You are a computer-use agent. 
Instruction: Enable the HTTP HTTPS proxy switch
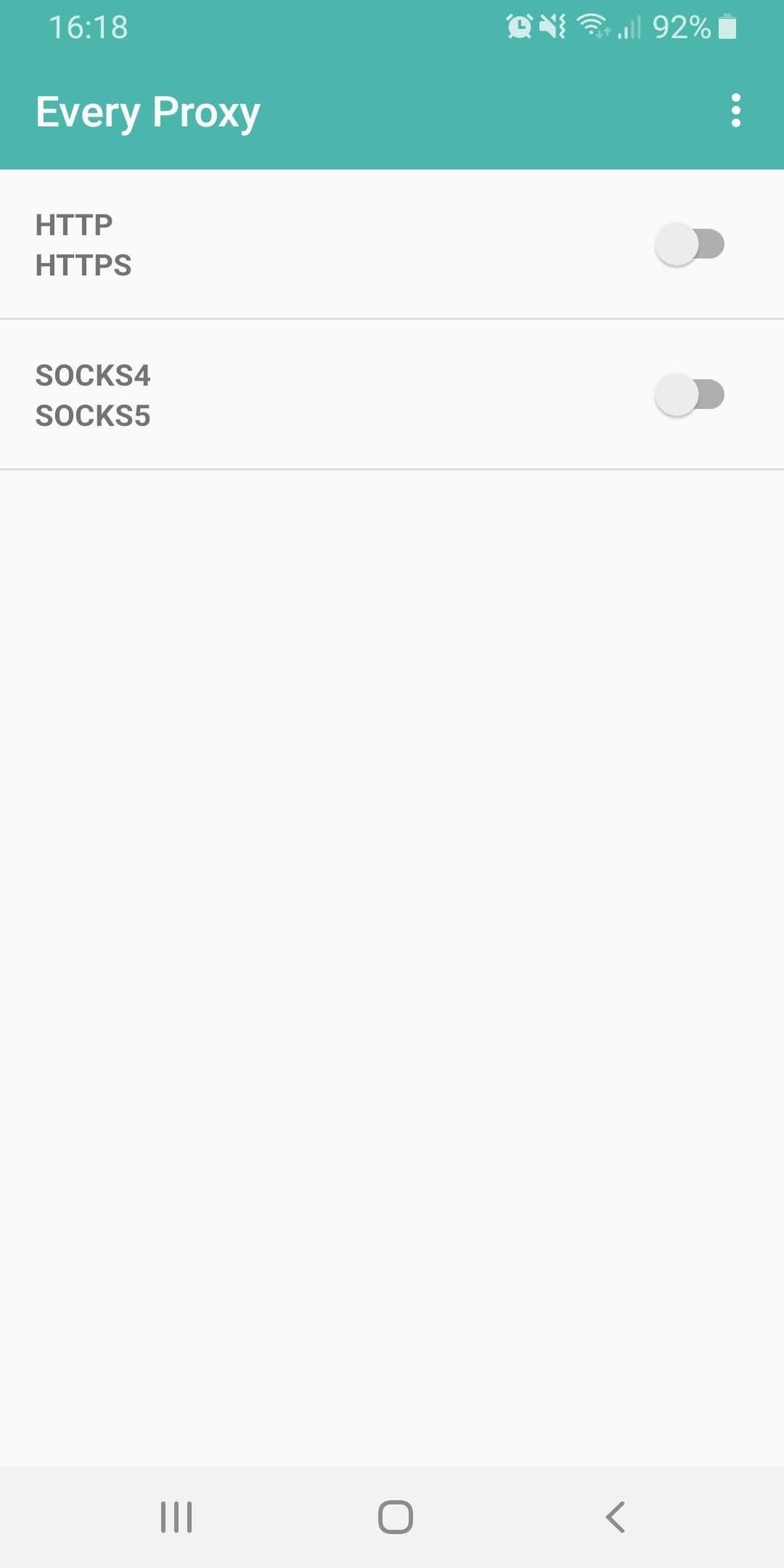point(690,245)
